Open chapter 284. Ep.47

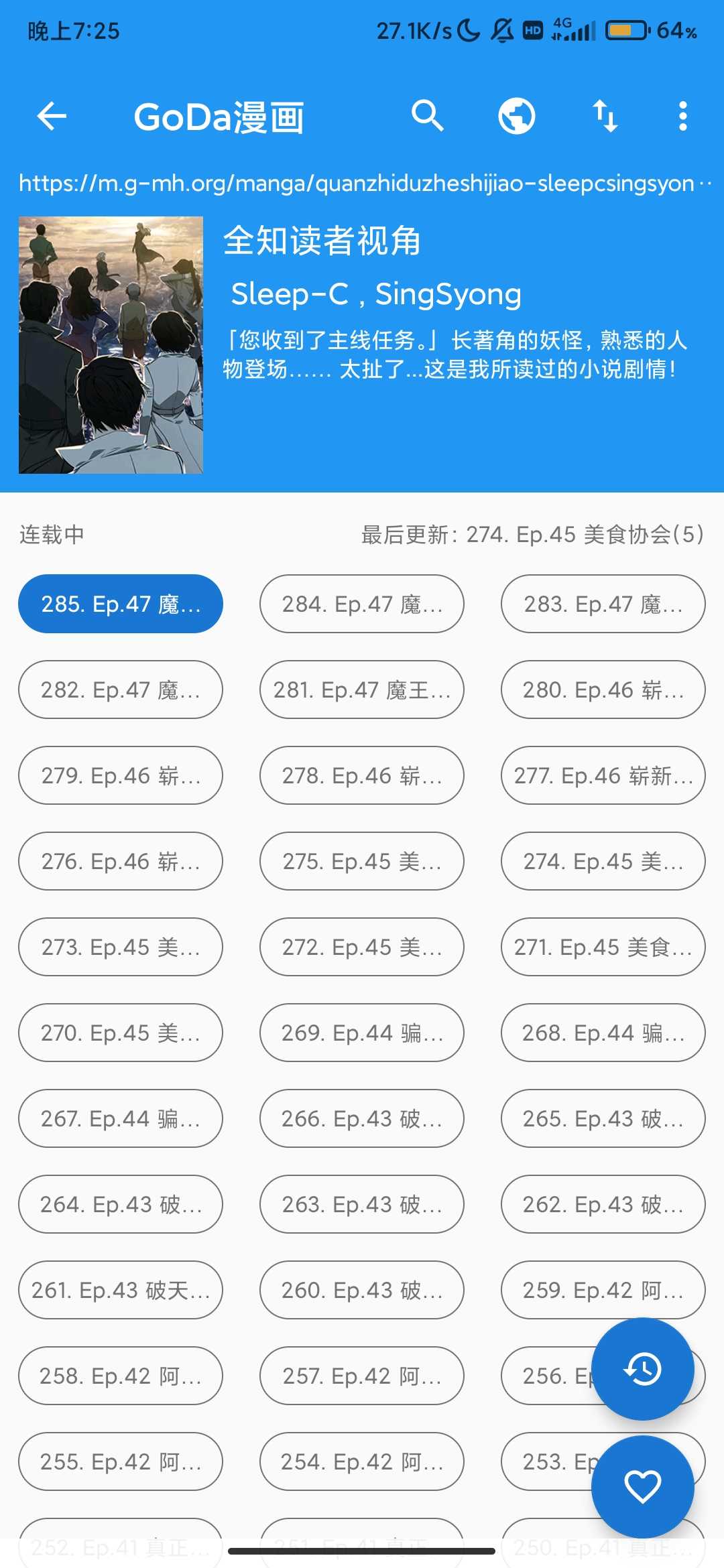(362, 604)
